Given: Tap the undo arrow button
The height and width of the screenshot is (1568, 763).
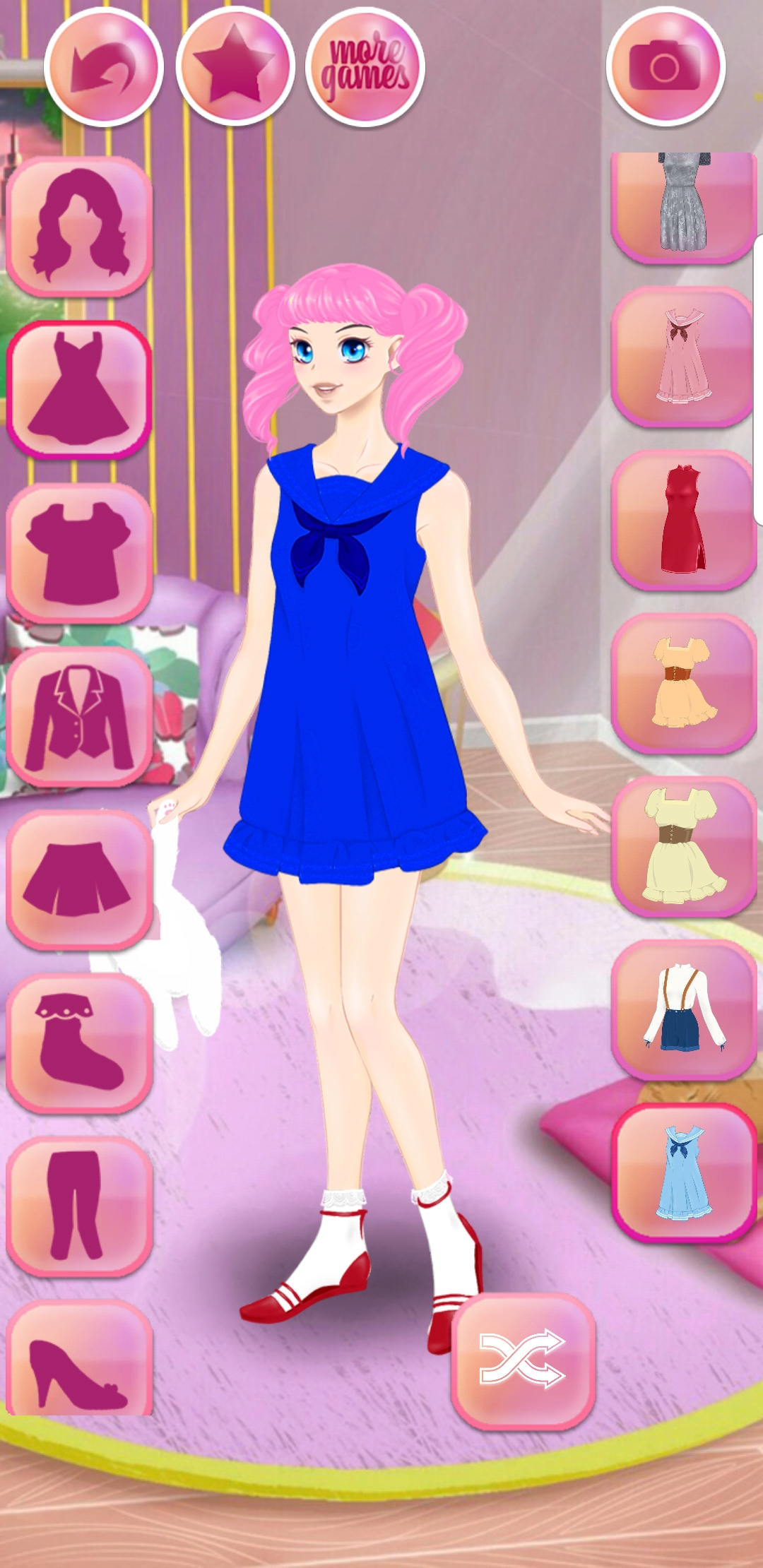Looking at the screenshot, I should tap(104, 68).
